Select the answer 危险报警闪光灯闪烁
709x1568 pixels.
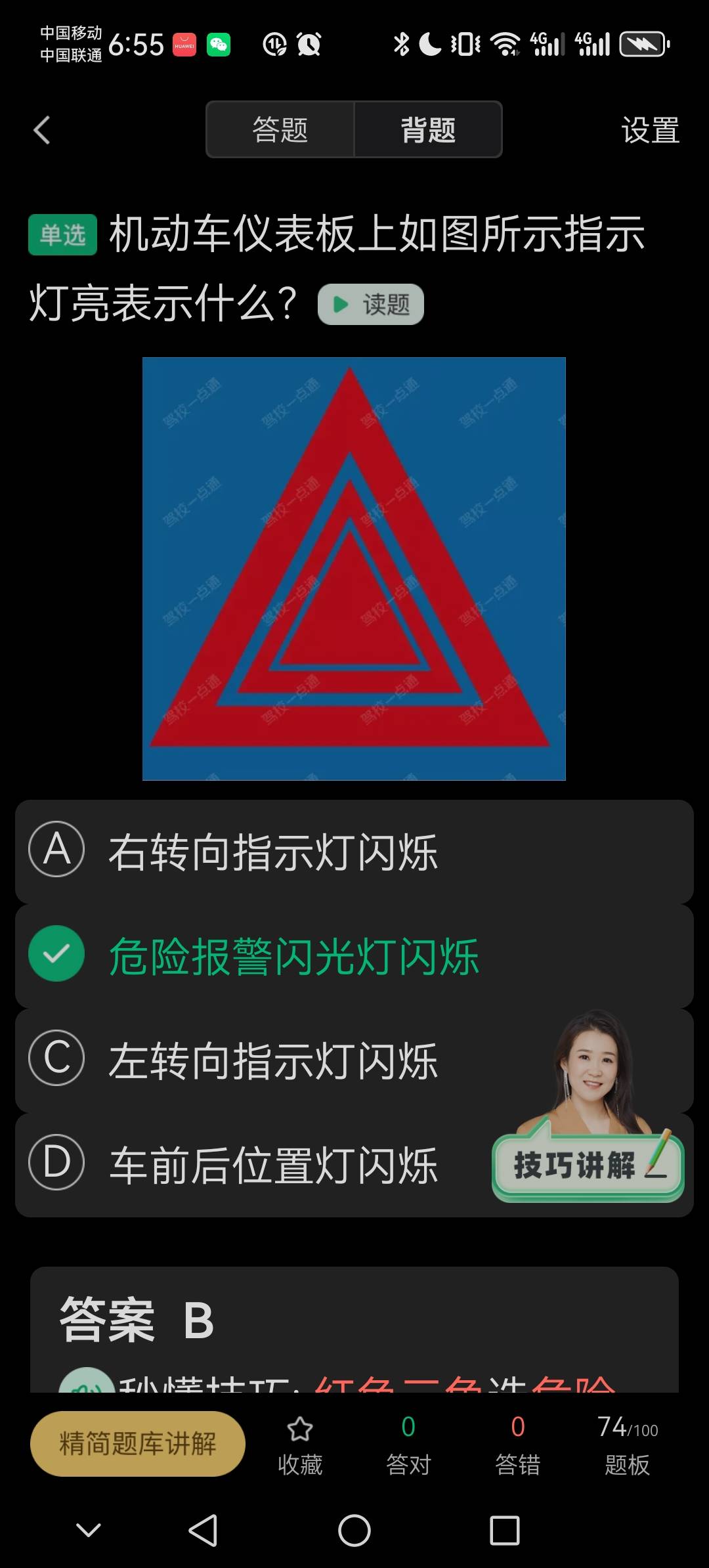(x=293, y=957)
